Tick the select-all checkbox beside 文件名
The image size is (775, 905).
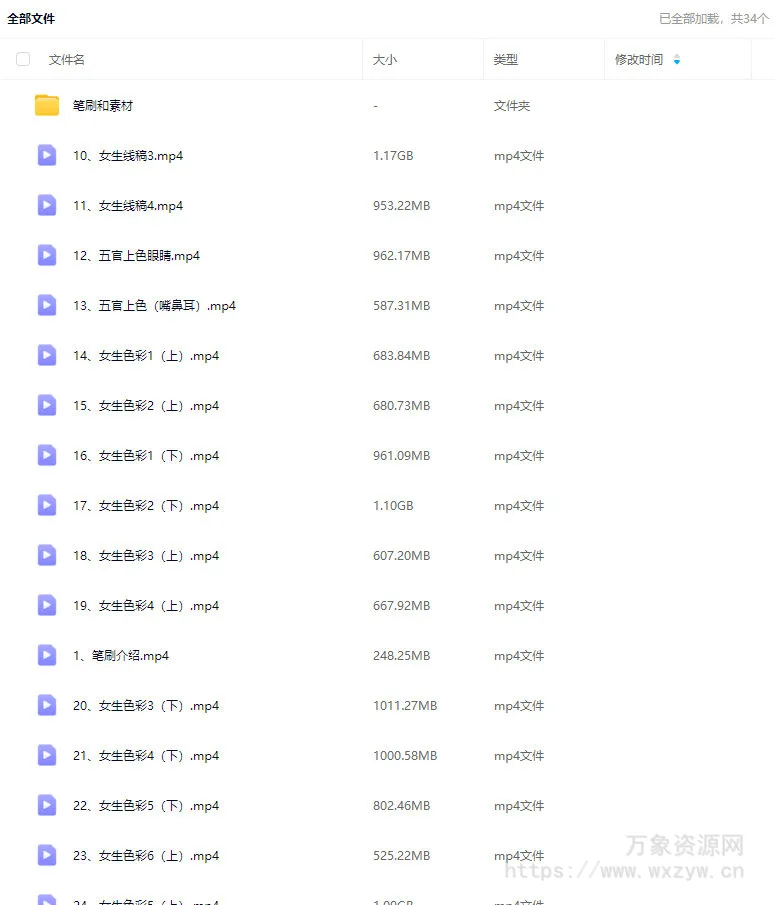tap(23, 59)
